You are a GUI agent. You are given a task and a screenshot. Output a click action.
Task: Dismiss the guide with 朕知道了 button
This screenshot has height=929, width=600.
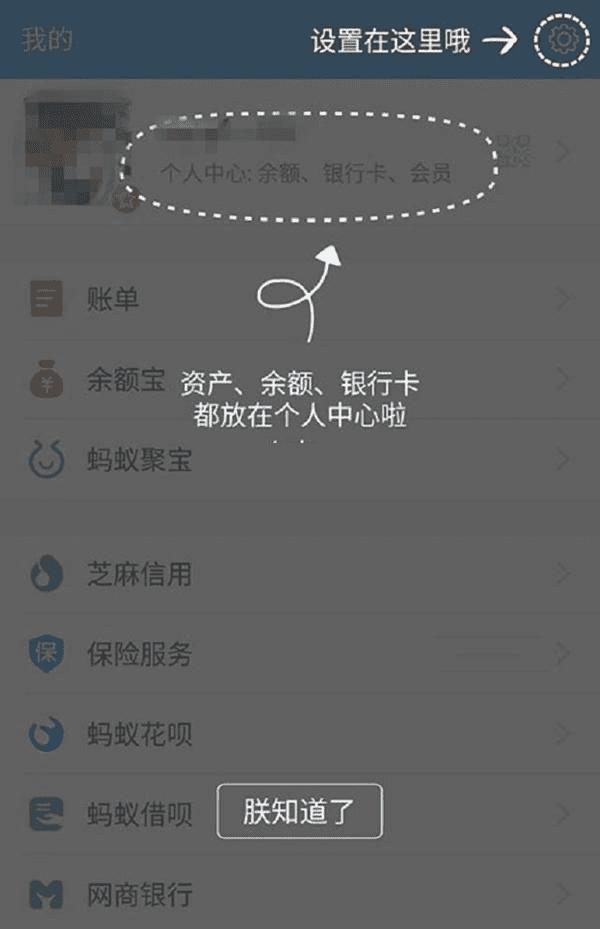[x=299, y=811]
